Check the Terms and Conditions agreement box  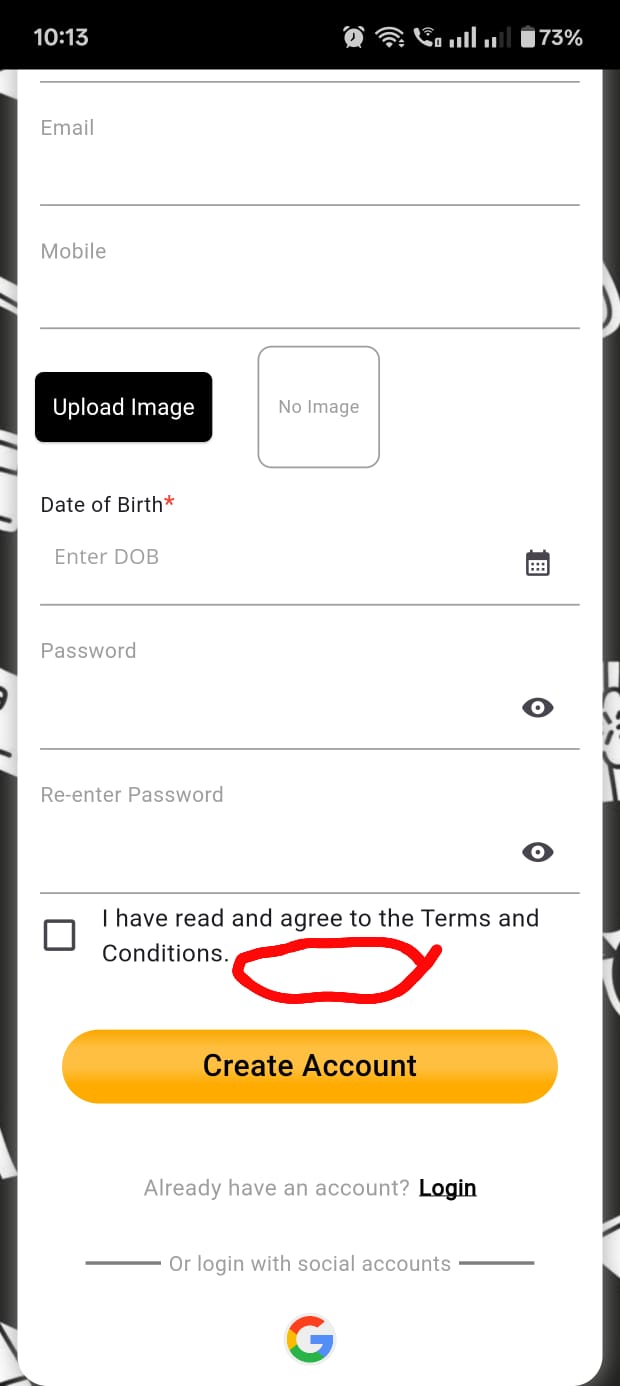[x=60, y=936]
